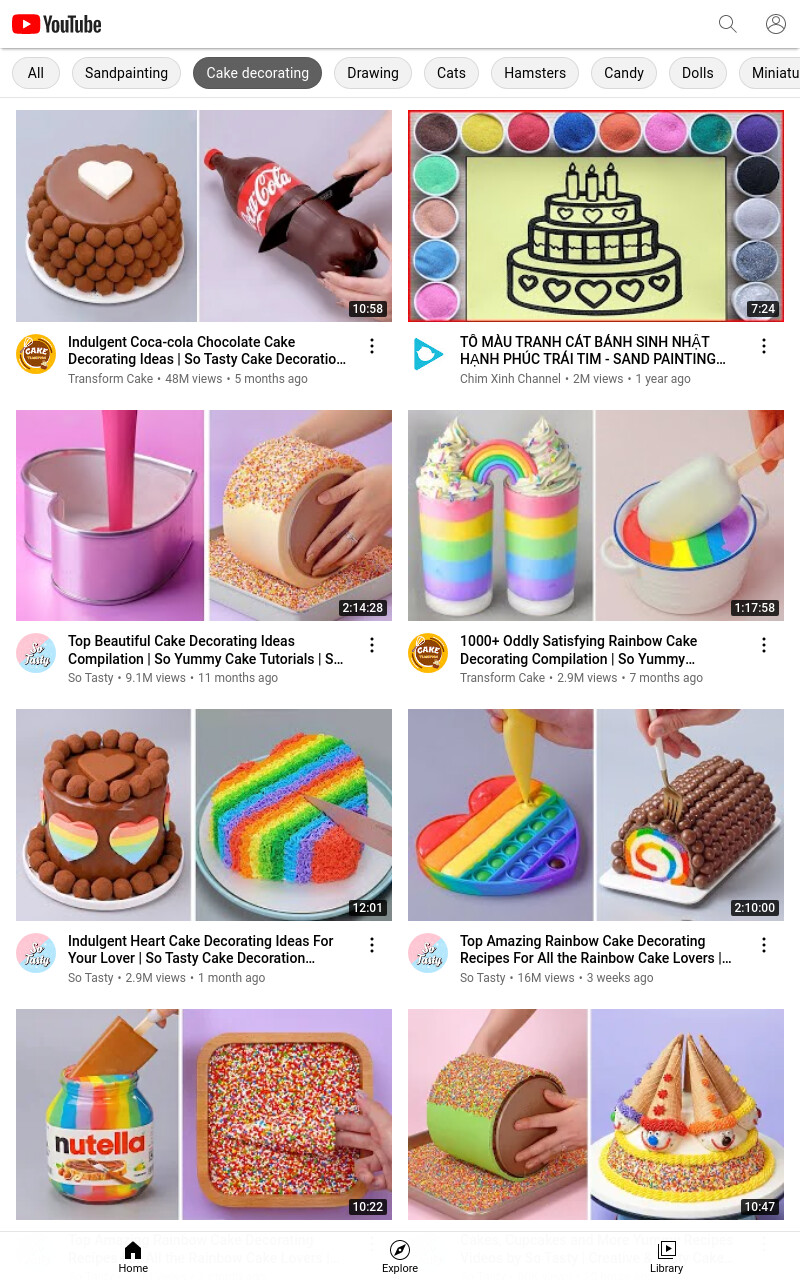Open options menu for Coca-cola Chocolate Cake video
This screenshot has width=800, height=1280.
[372, 346]
